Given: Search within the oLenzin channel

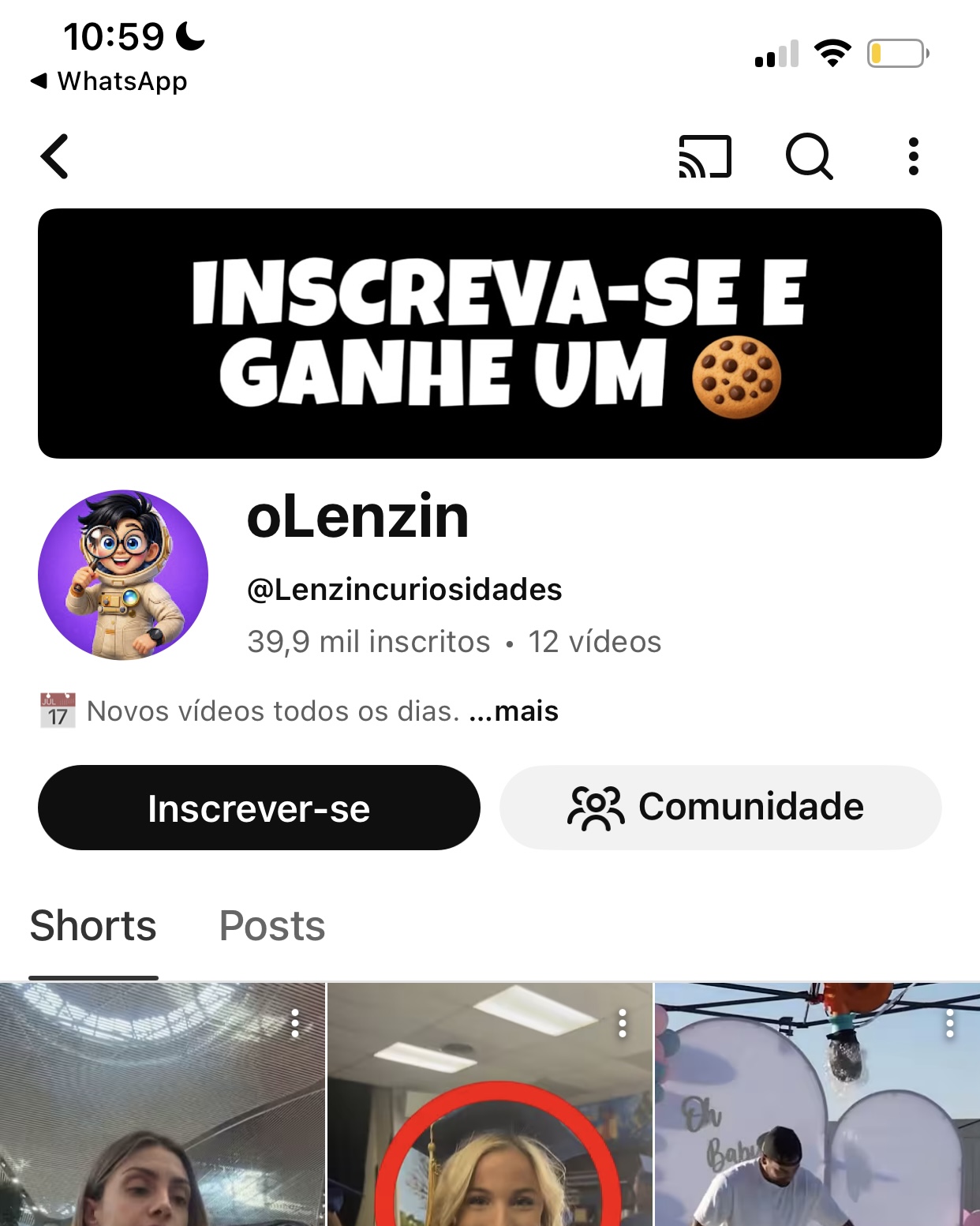Looking at the screenshot, I should point(809,156).
